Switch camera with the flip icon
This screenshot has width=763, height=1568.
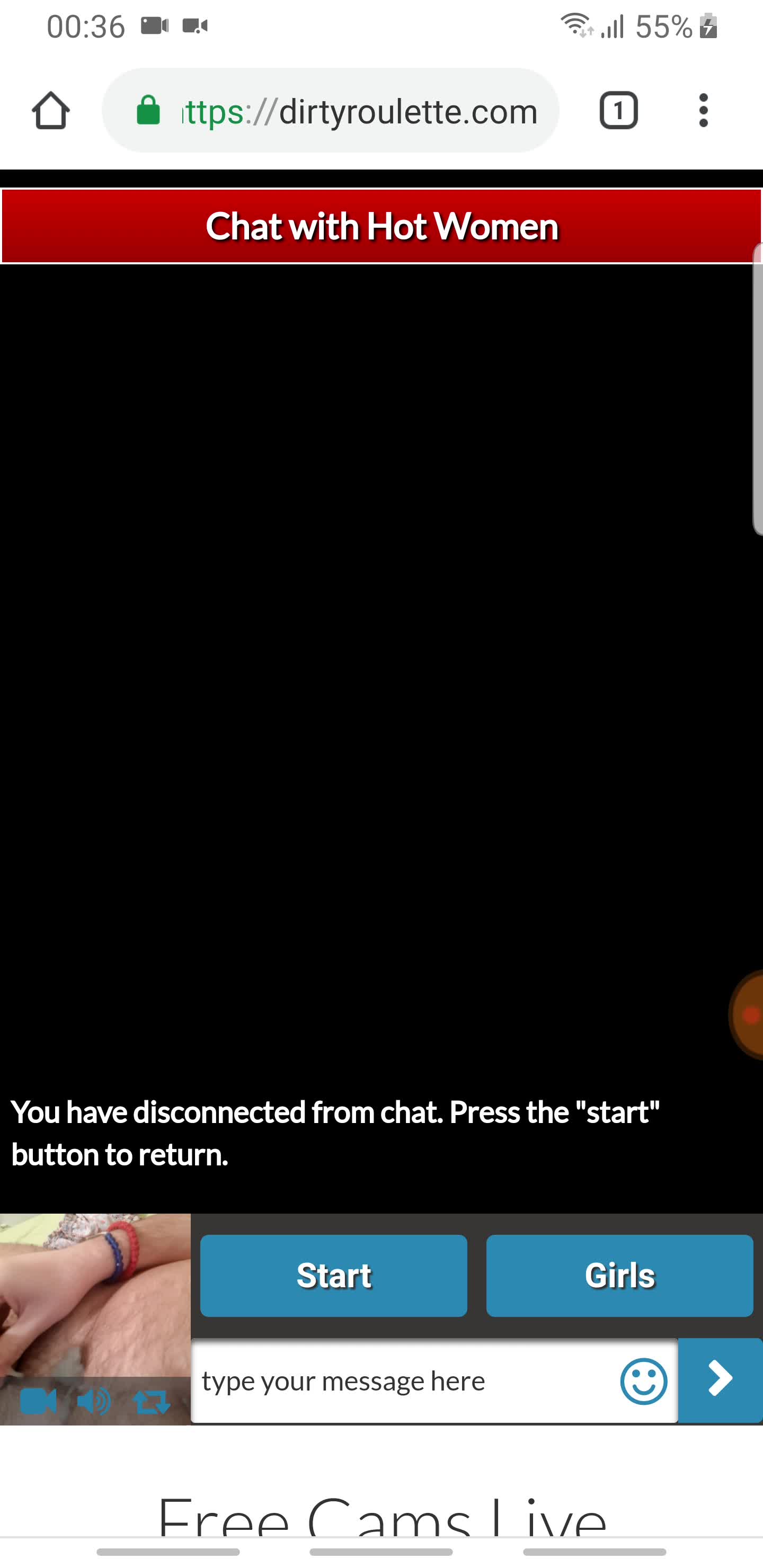tap(151, 1402)
